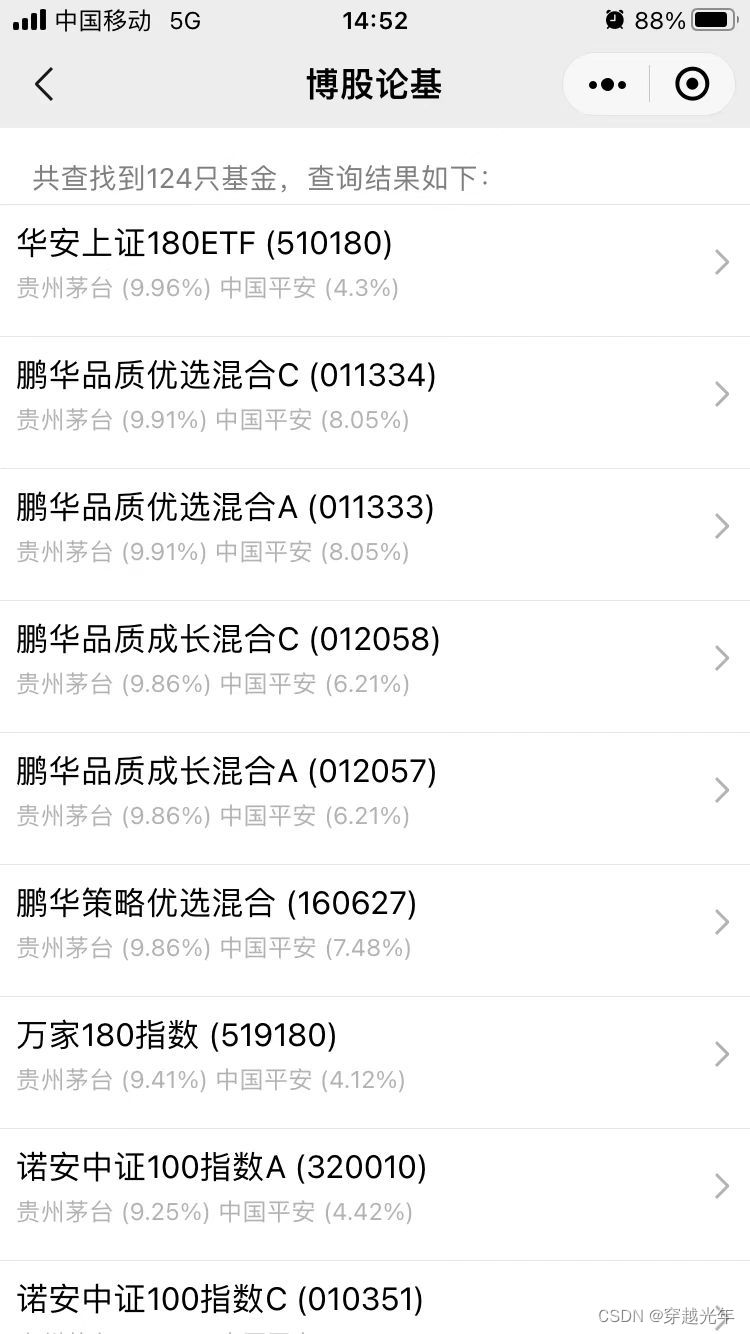Close the mini program with the circle button
The height and width of the screenshot is (1334, 750).
(692, 85)
